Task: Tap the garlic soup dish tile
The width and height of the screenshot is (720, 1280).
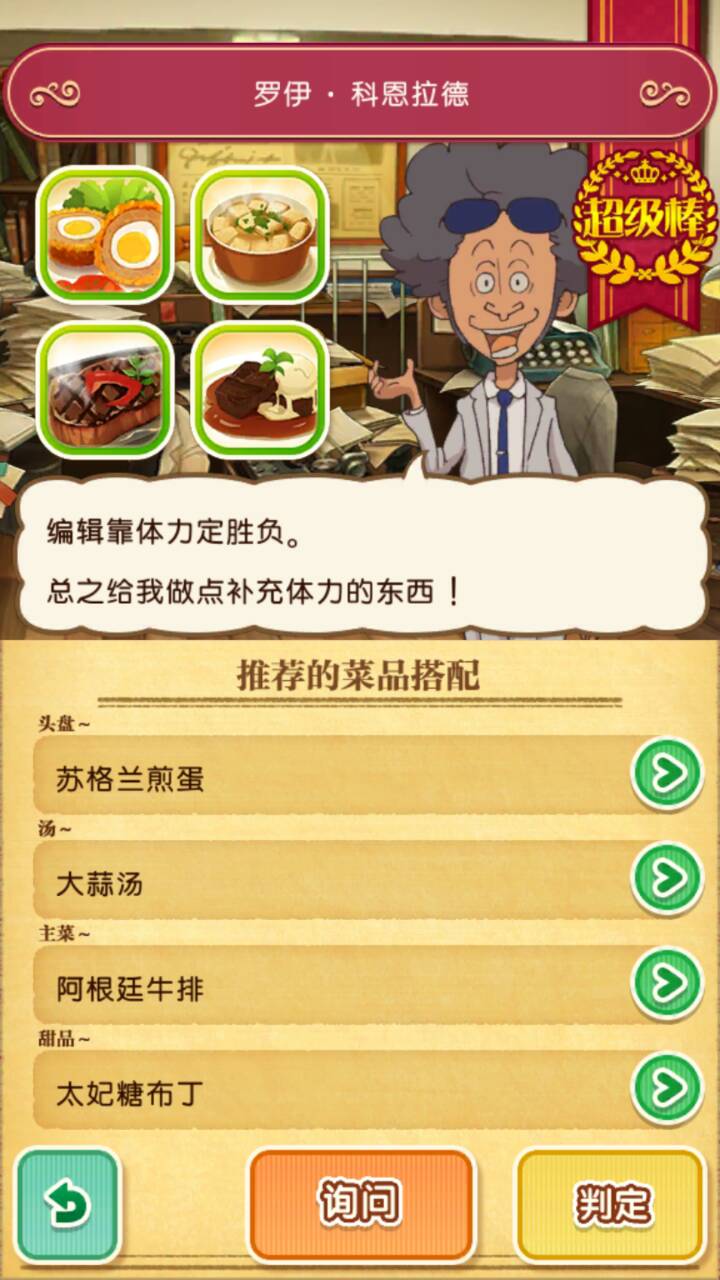Action: [260, 235]
